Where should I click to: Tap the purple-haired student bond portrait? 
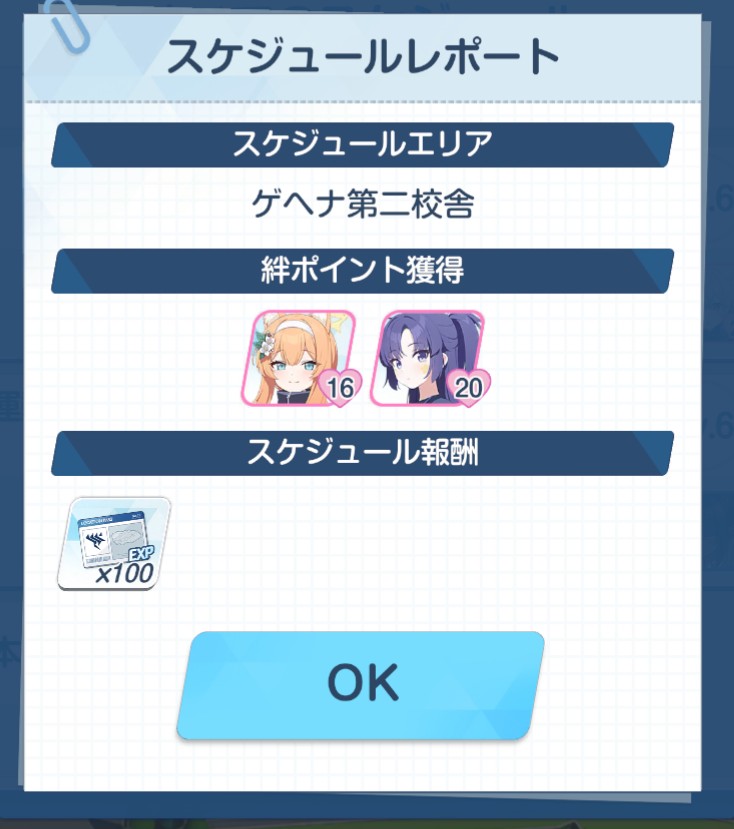pyautogui.click(x=427, y=358)
